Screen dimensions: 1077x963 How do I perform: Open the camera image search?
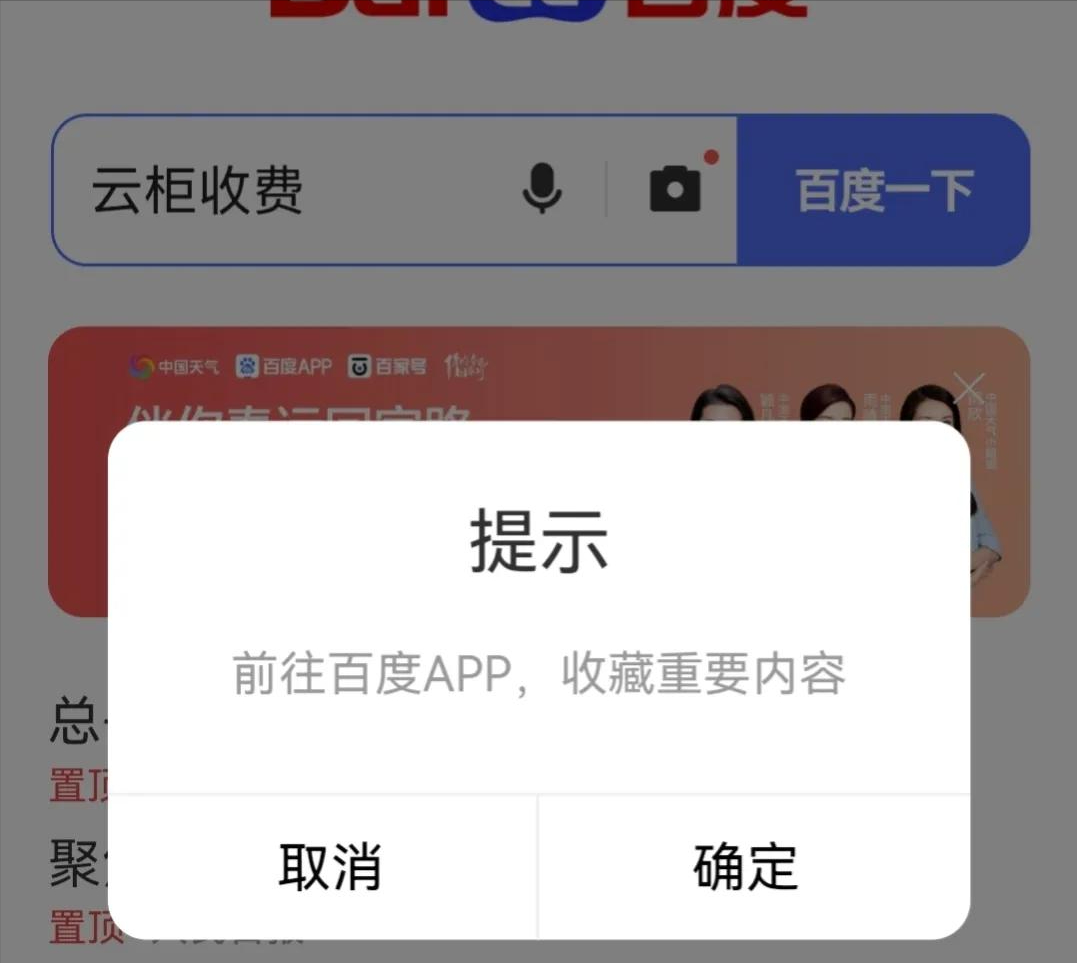(675, 189)
